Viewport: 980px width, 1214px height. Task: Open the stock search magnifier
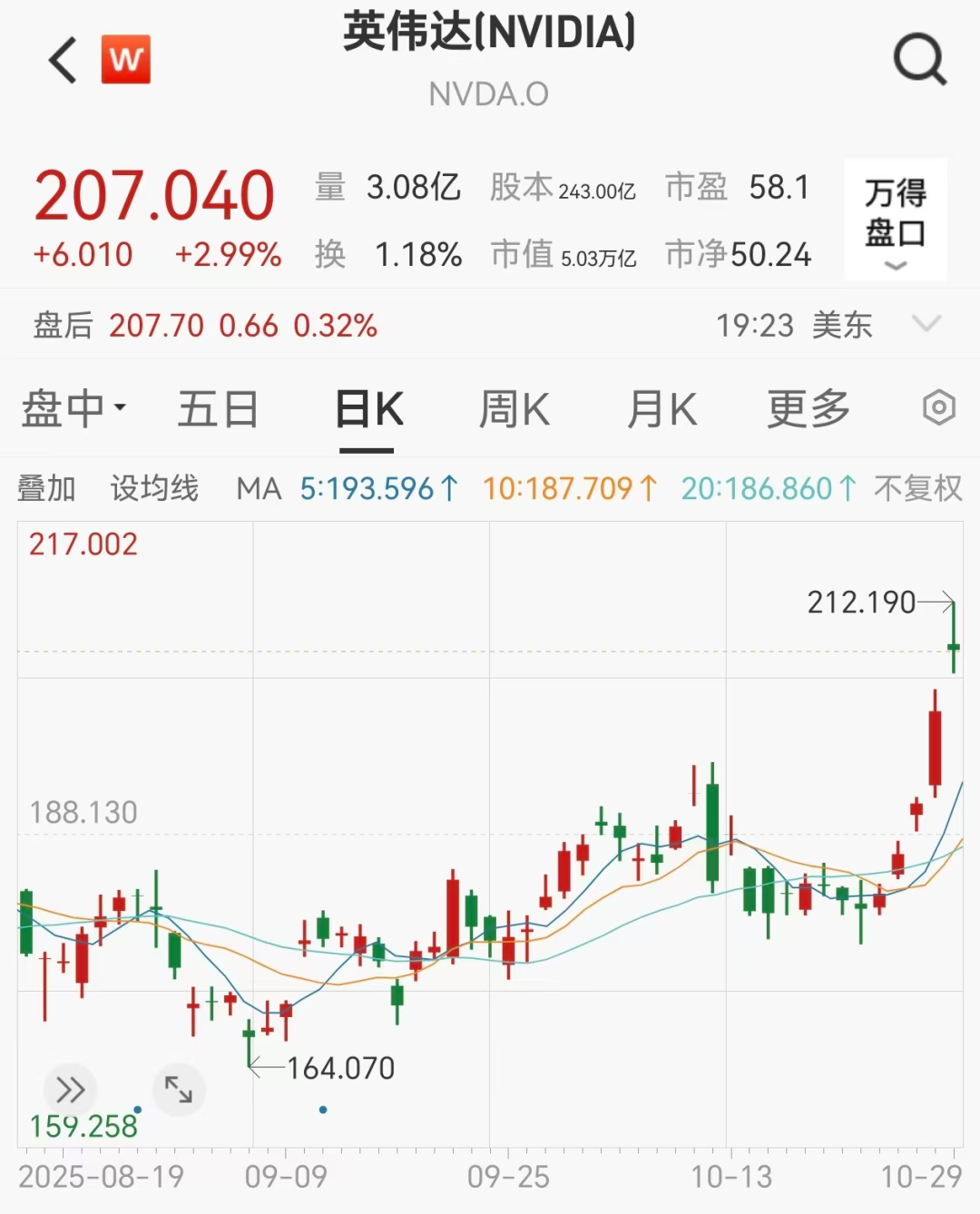pos(919,61)
